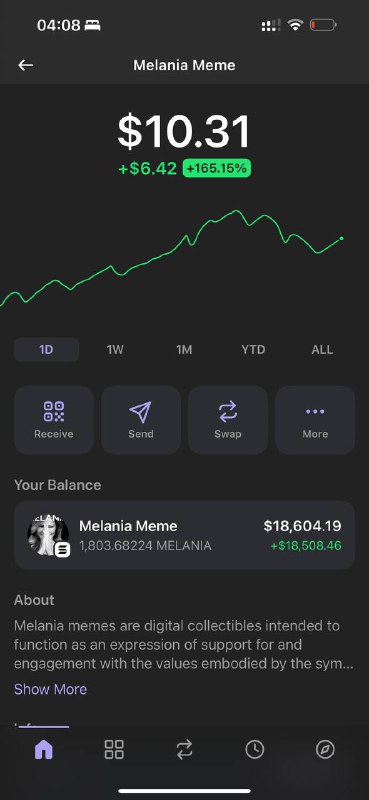This screenshot has width=369, height=800.
Task: Tap the Receive button
Action: pos(54,420)
